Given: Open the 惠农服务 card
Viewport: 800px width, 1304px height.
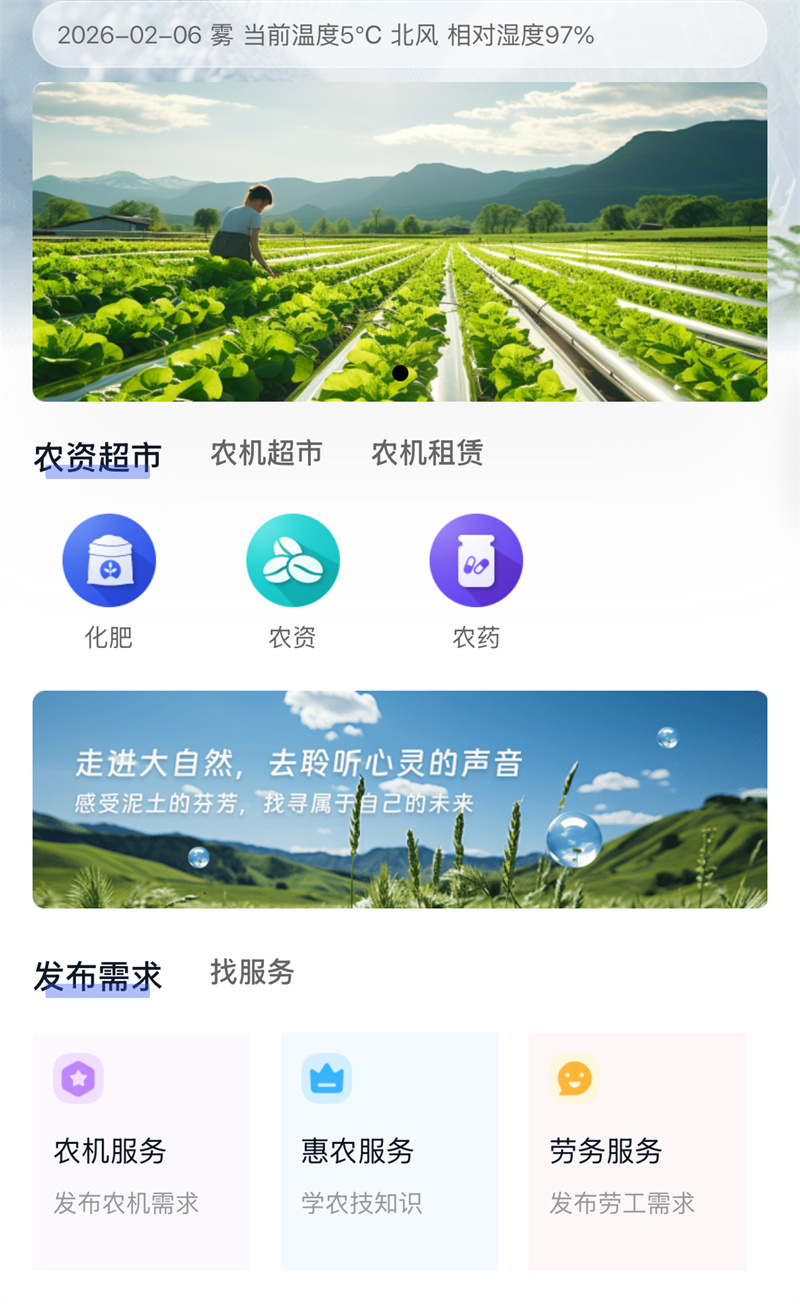Looking at the screenshot, I should pos(389,1151).
